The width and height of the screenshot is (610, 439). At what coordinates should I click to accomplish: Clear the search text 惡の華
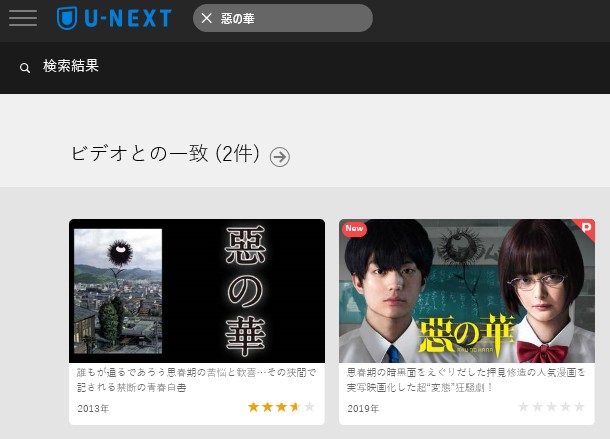[207, 18]
